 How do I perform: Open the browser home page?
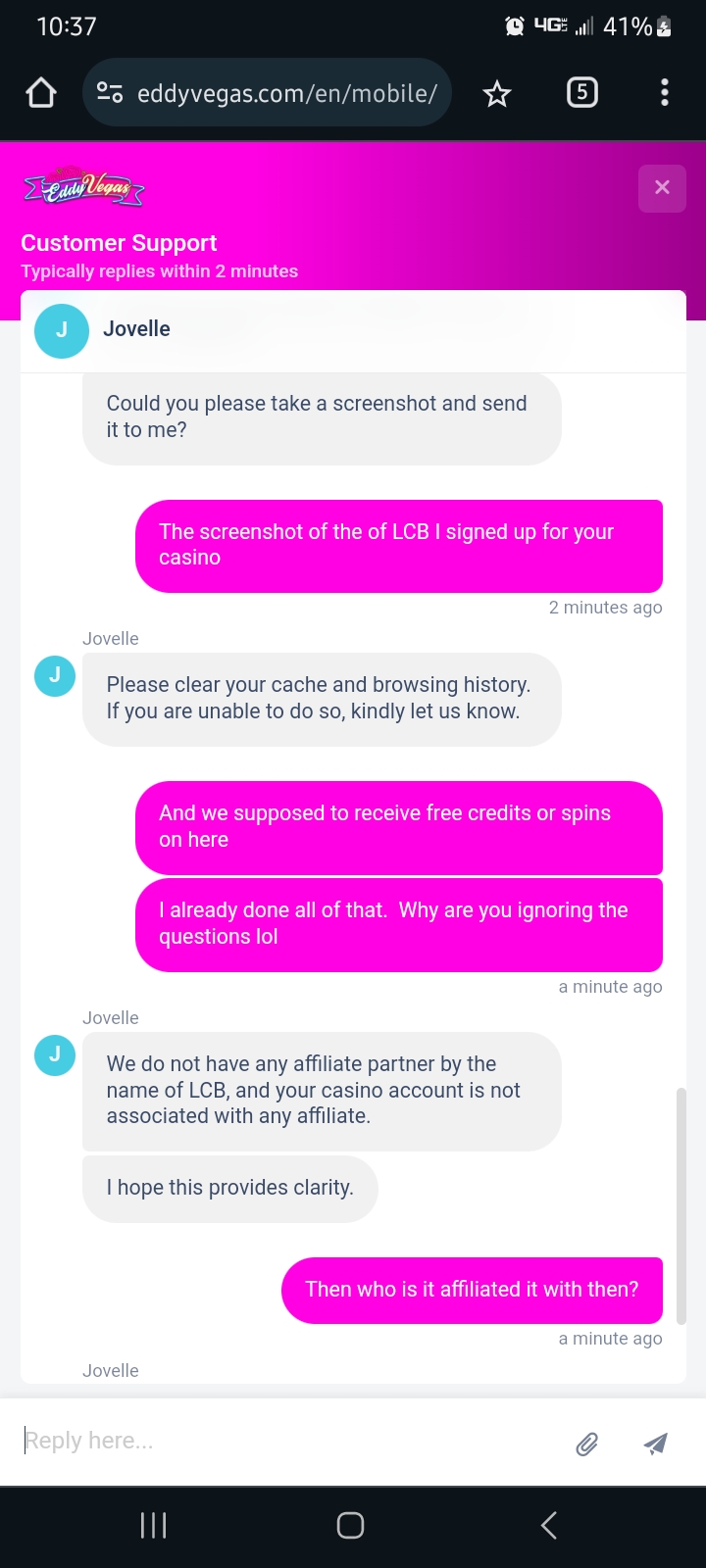pyautogui.click(x=41, y=93)
